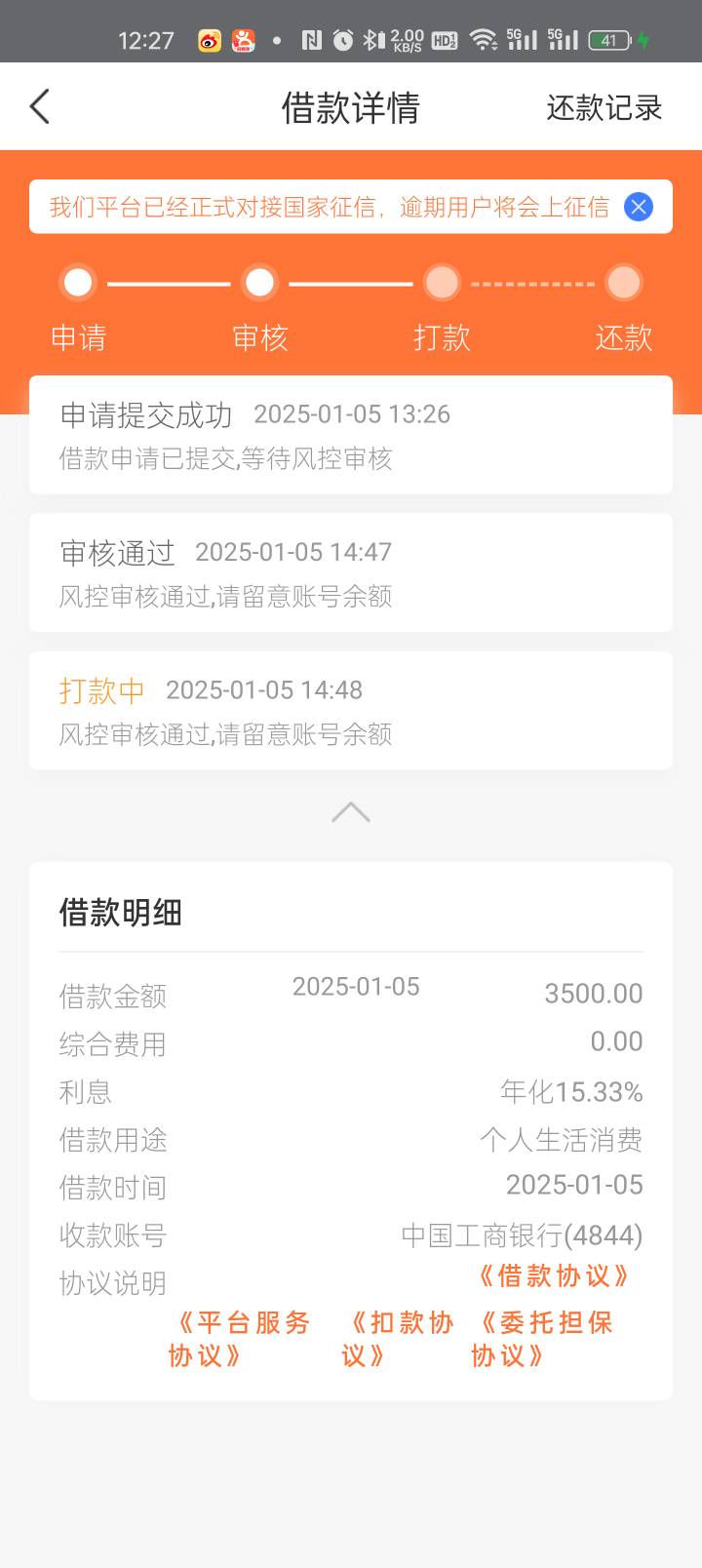Open the 《平台服务协议》 link
702x1568 pixels.
tap(240, 1339)
